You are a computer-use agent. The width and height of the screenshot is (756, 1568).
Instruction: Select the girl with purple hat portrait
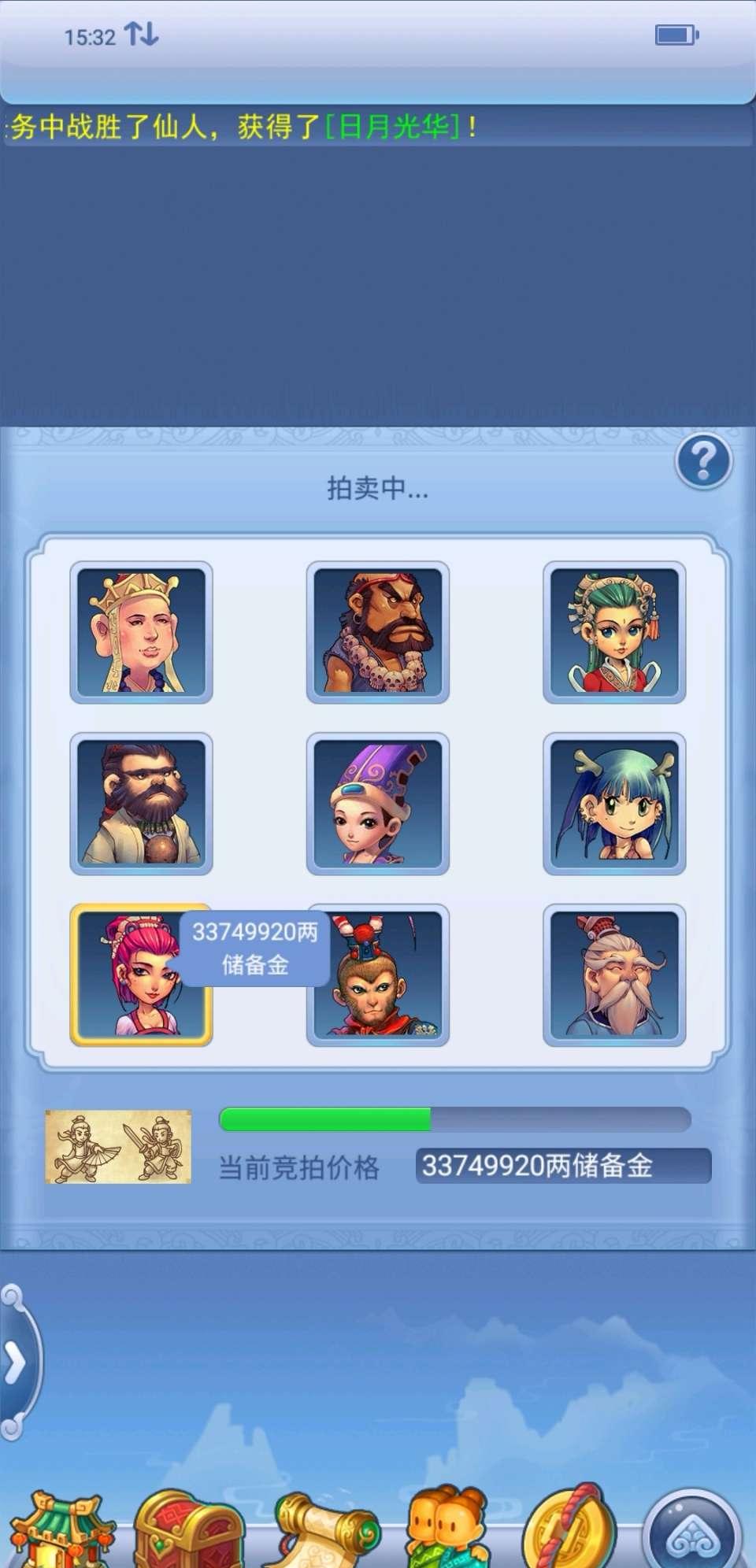(377, 804)
